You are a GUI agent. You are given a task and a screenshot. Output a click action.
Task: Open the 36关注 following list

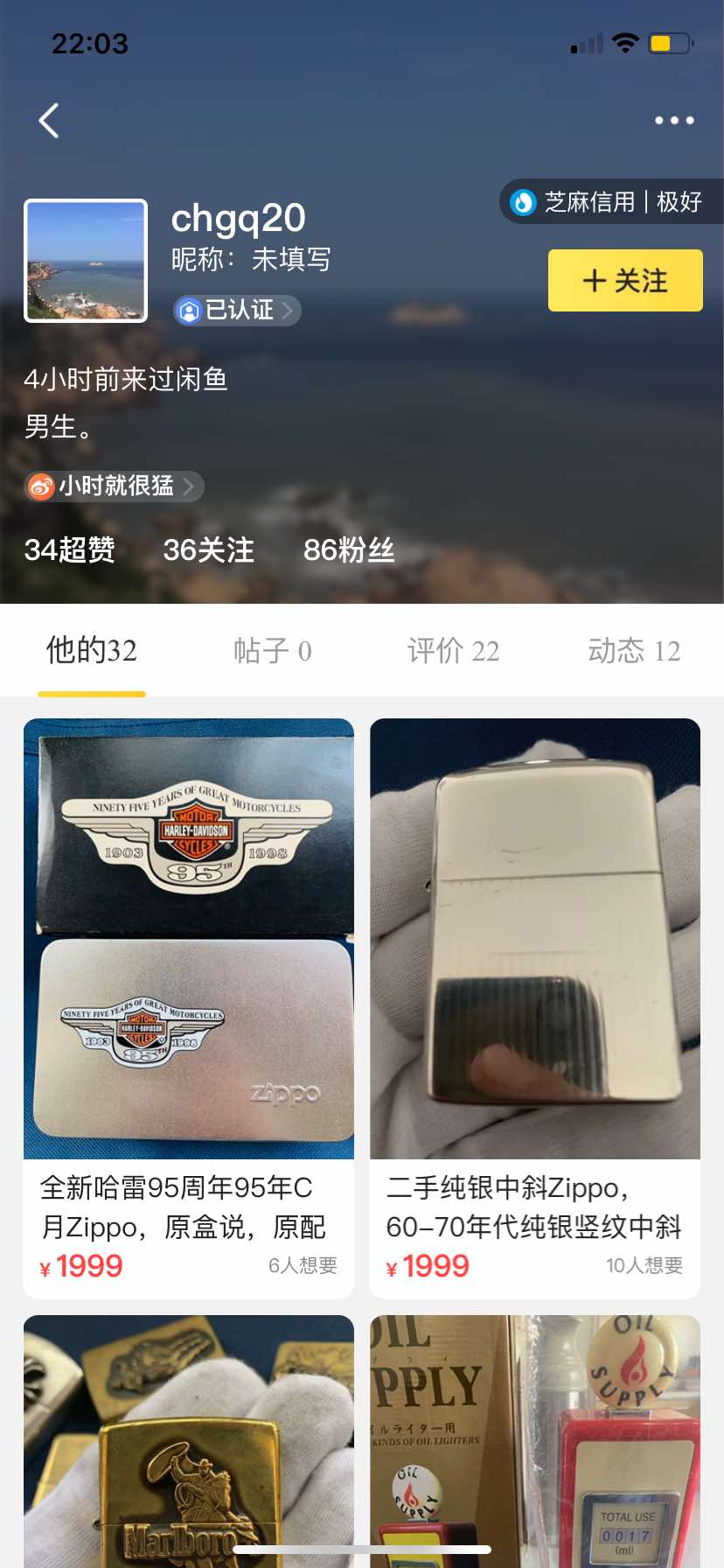[208, 549]
